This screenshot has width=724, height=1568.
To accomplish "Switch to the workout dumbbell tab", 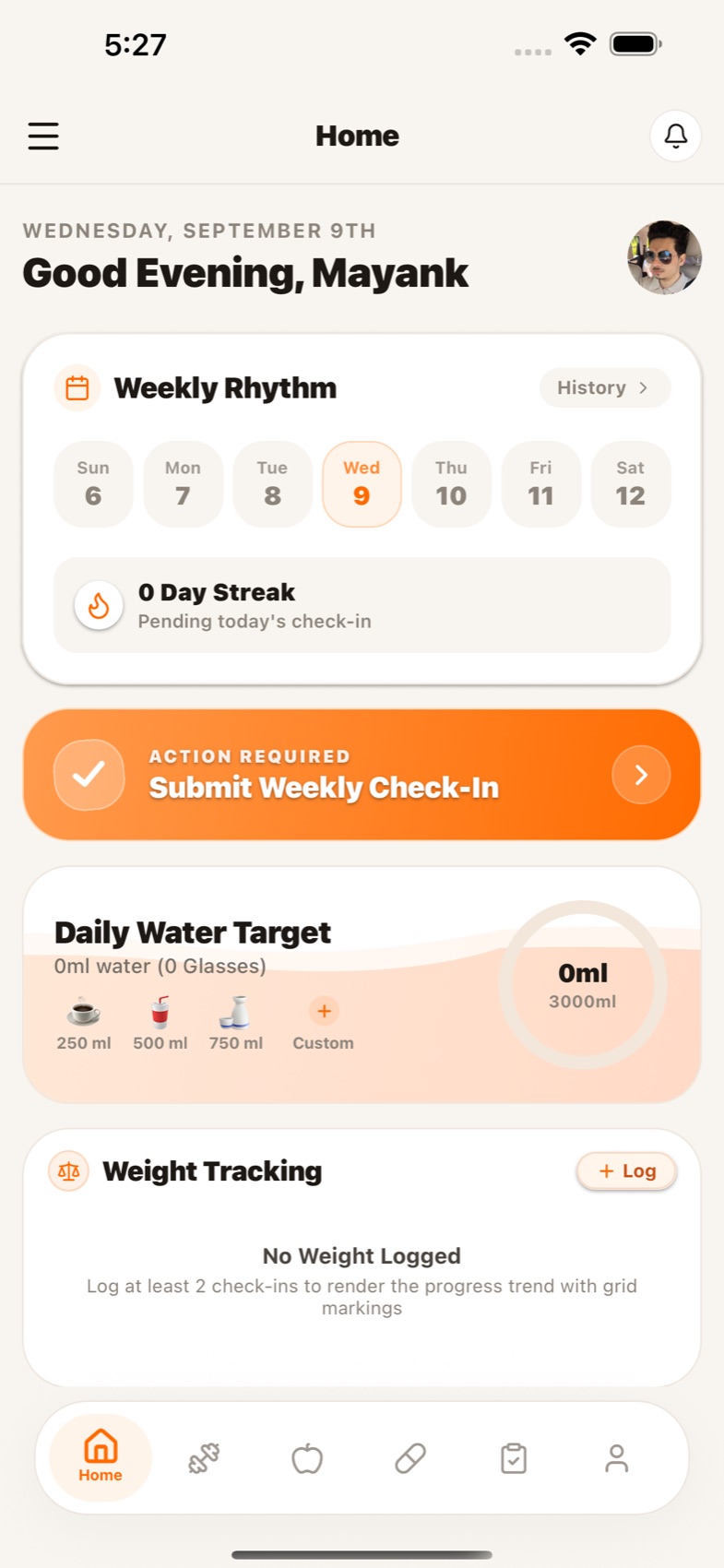I will point(204,1458).
